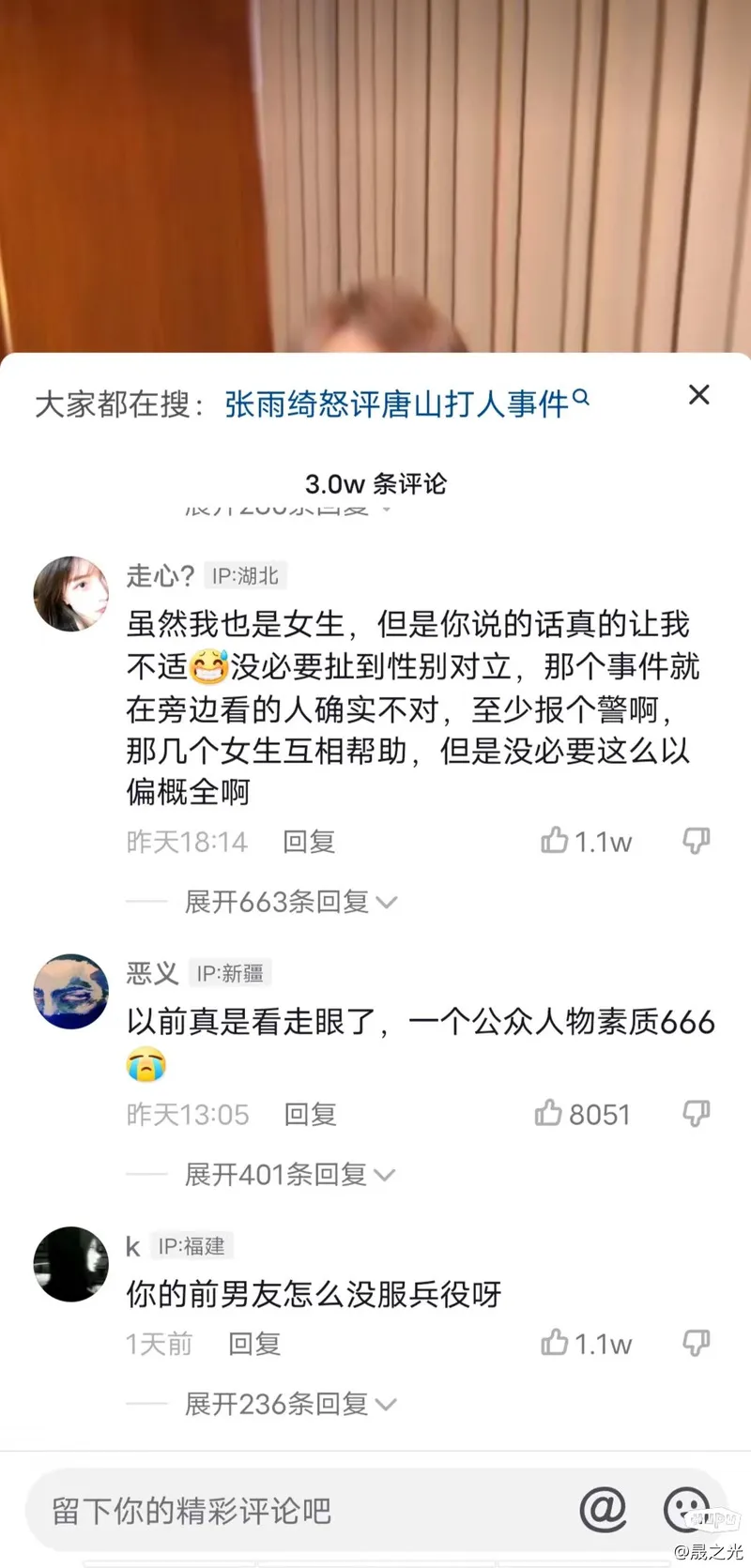The width and height of the screenshot is (751, 1568).
Task: Reply to 恶义's comment
Action: [x=310, y=1114]
